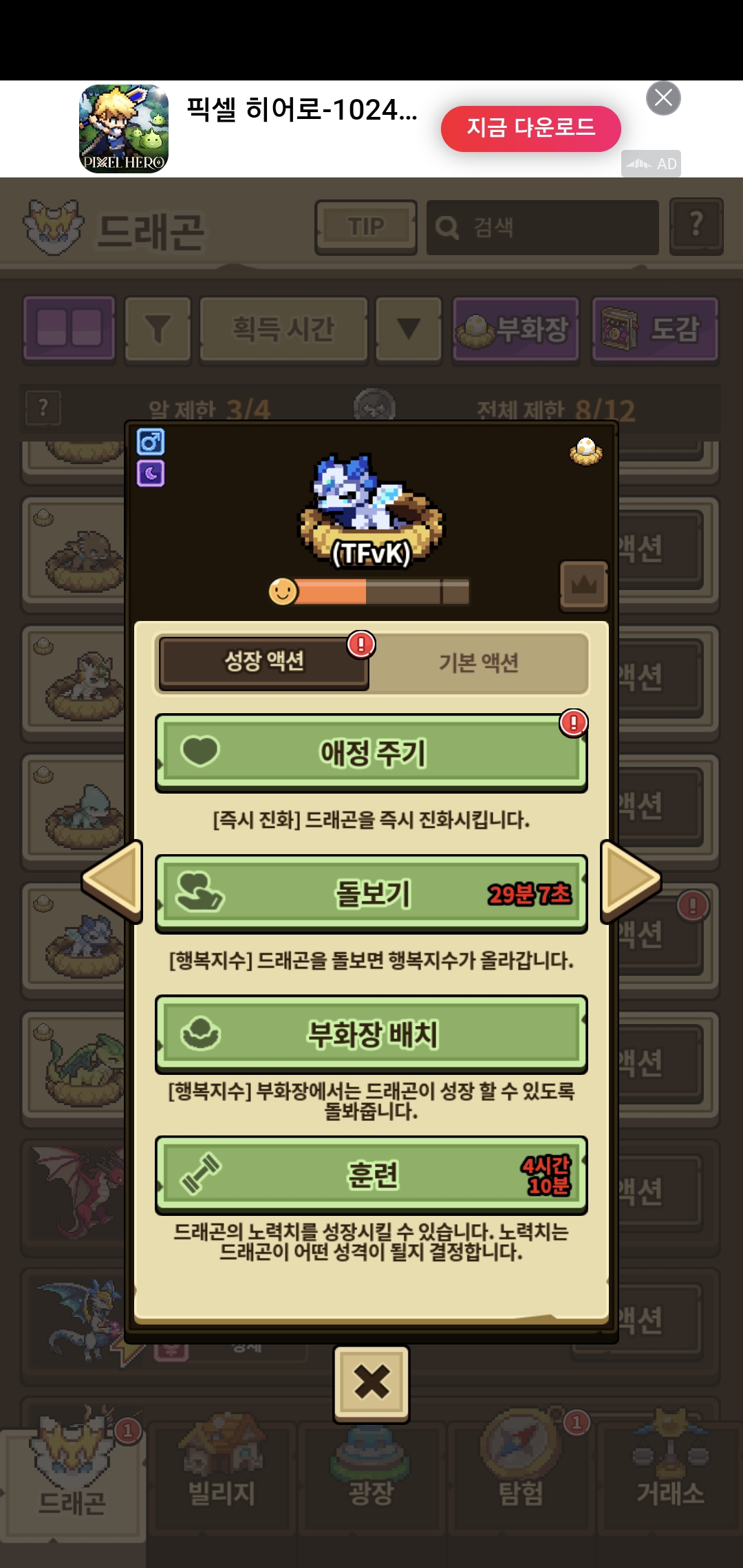Start 훈련 training for the dragon
Image resolution: width=743 pixels, height=1568 pixels.
click(x=371, y=1175)
